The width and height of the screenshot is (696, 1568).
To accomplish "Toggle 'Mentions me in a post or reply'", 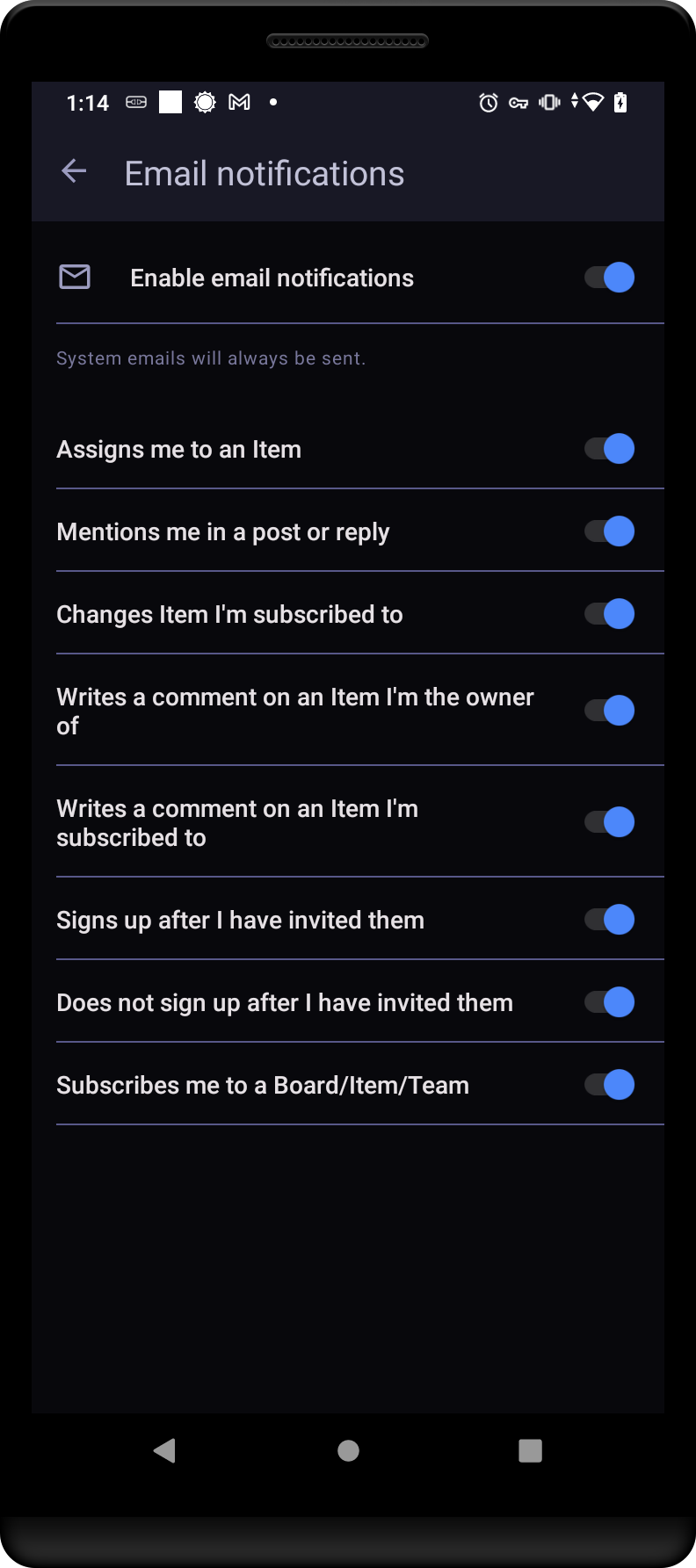I will (x=609, y=531).
